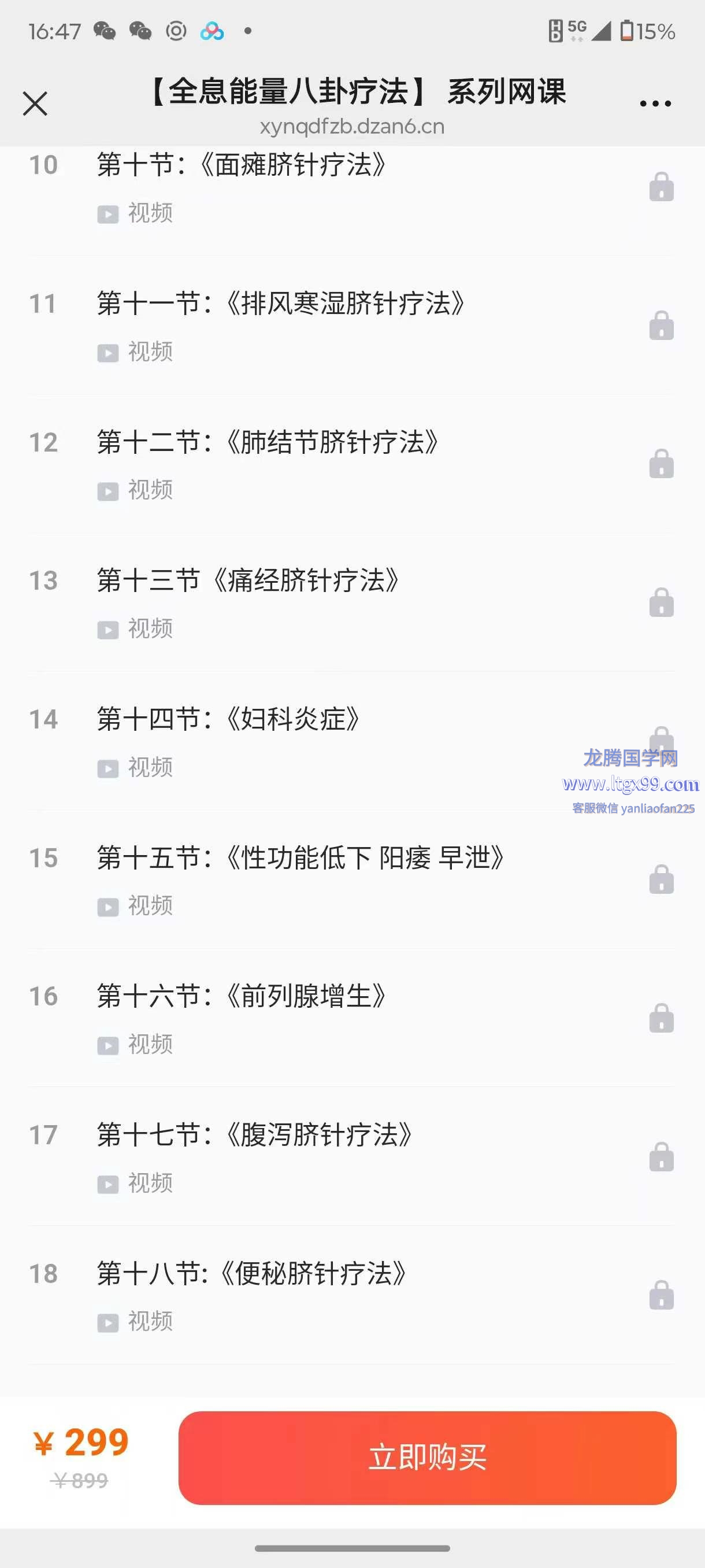Close the web page with the X
The image size is (705, 1568).
coord(35,103)
